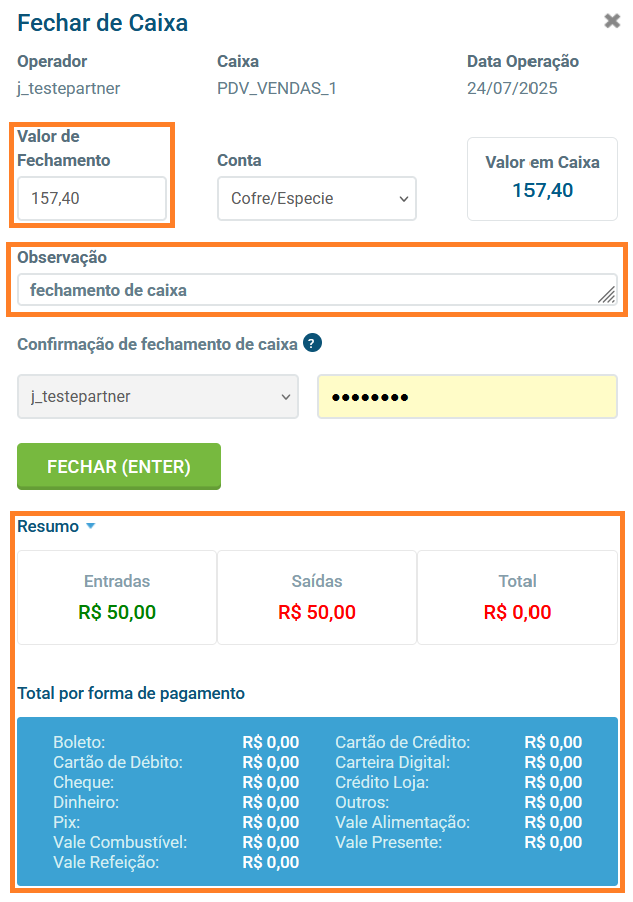Edit the Valor de Fechamento field
Image resolution: width=633 pixels, height=902 pixels.
(92, 199)
